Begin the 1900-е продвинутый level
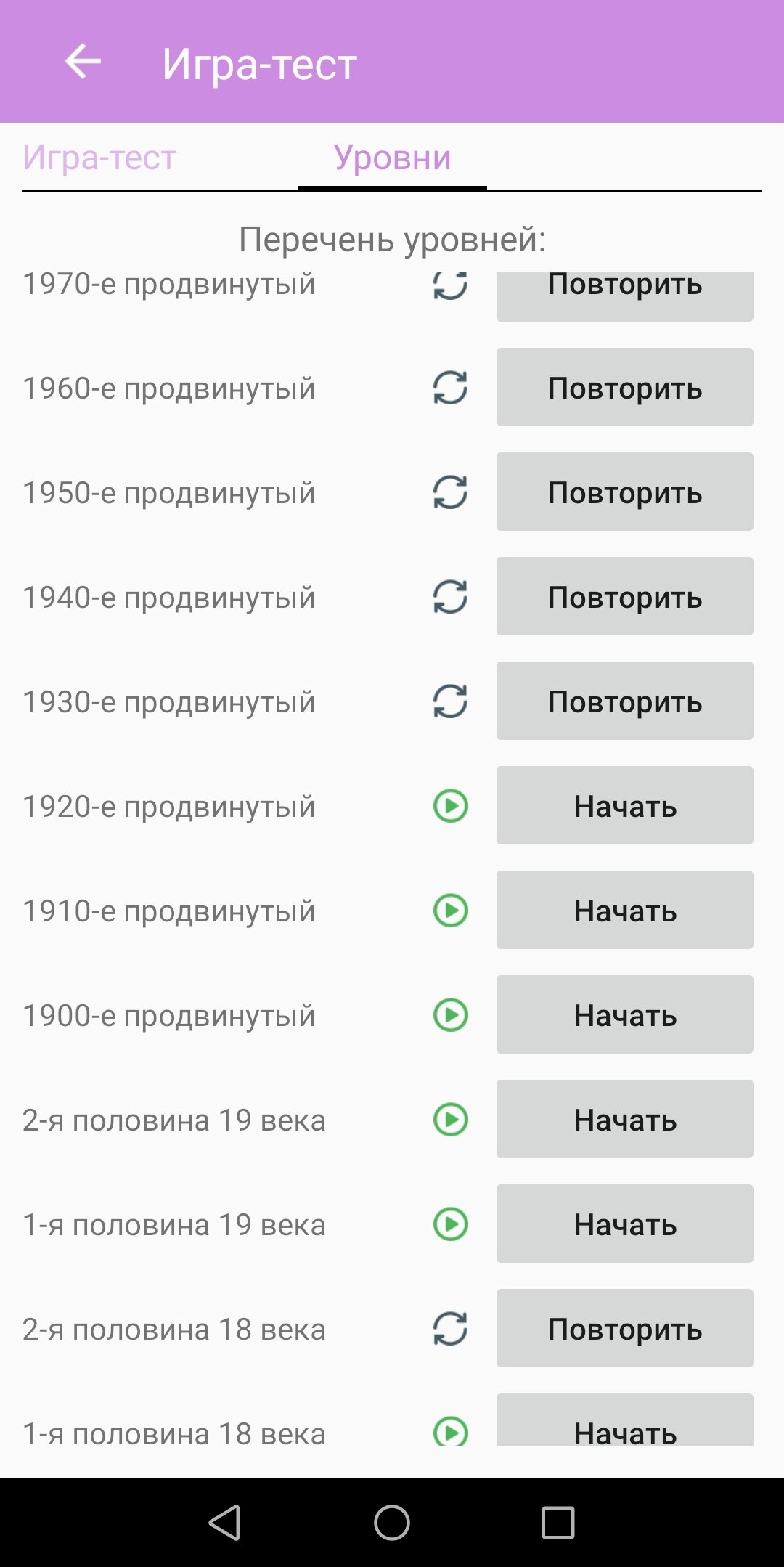This screenshot has height=1567, width=784. click(x=624, y=1014)
